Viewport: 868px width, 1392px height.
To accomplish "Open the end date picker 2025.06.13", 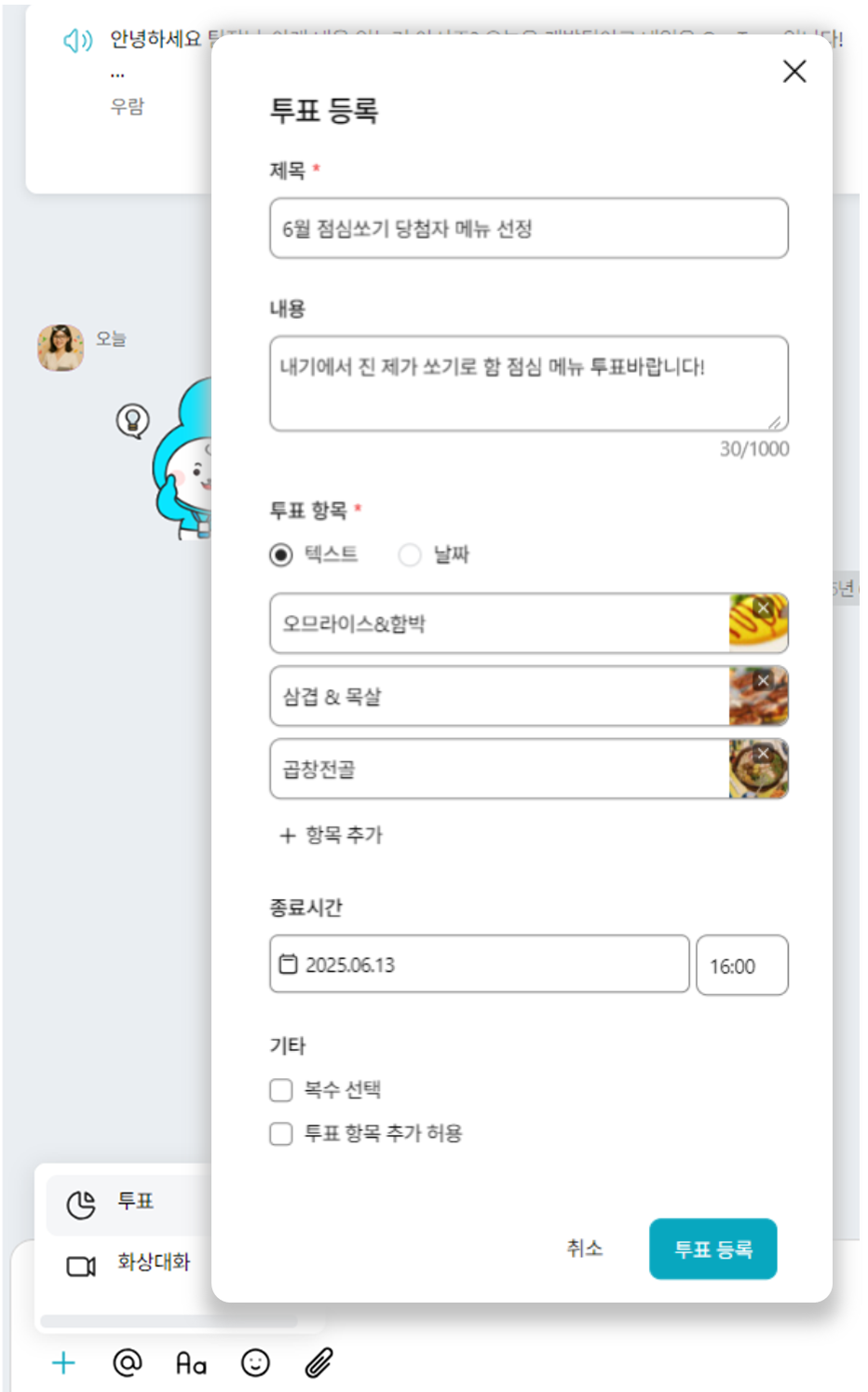I will pos(479,964).
